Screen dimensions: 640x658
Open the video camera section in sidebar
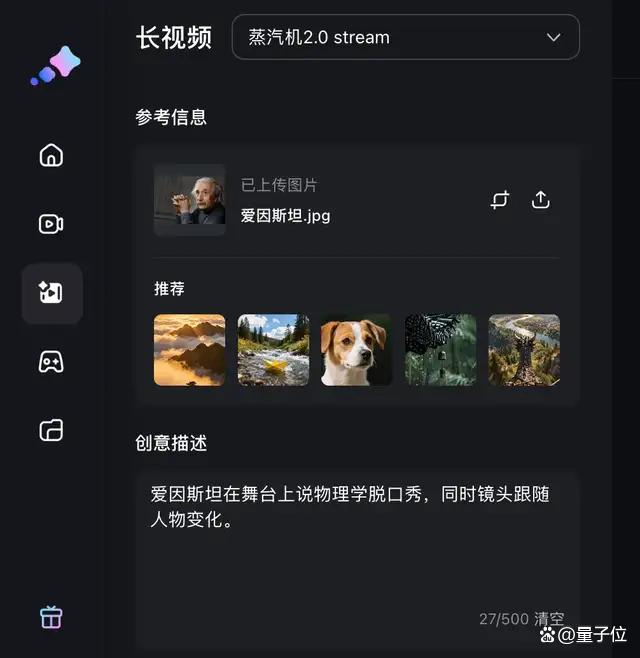coord(51,224)
